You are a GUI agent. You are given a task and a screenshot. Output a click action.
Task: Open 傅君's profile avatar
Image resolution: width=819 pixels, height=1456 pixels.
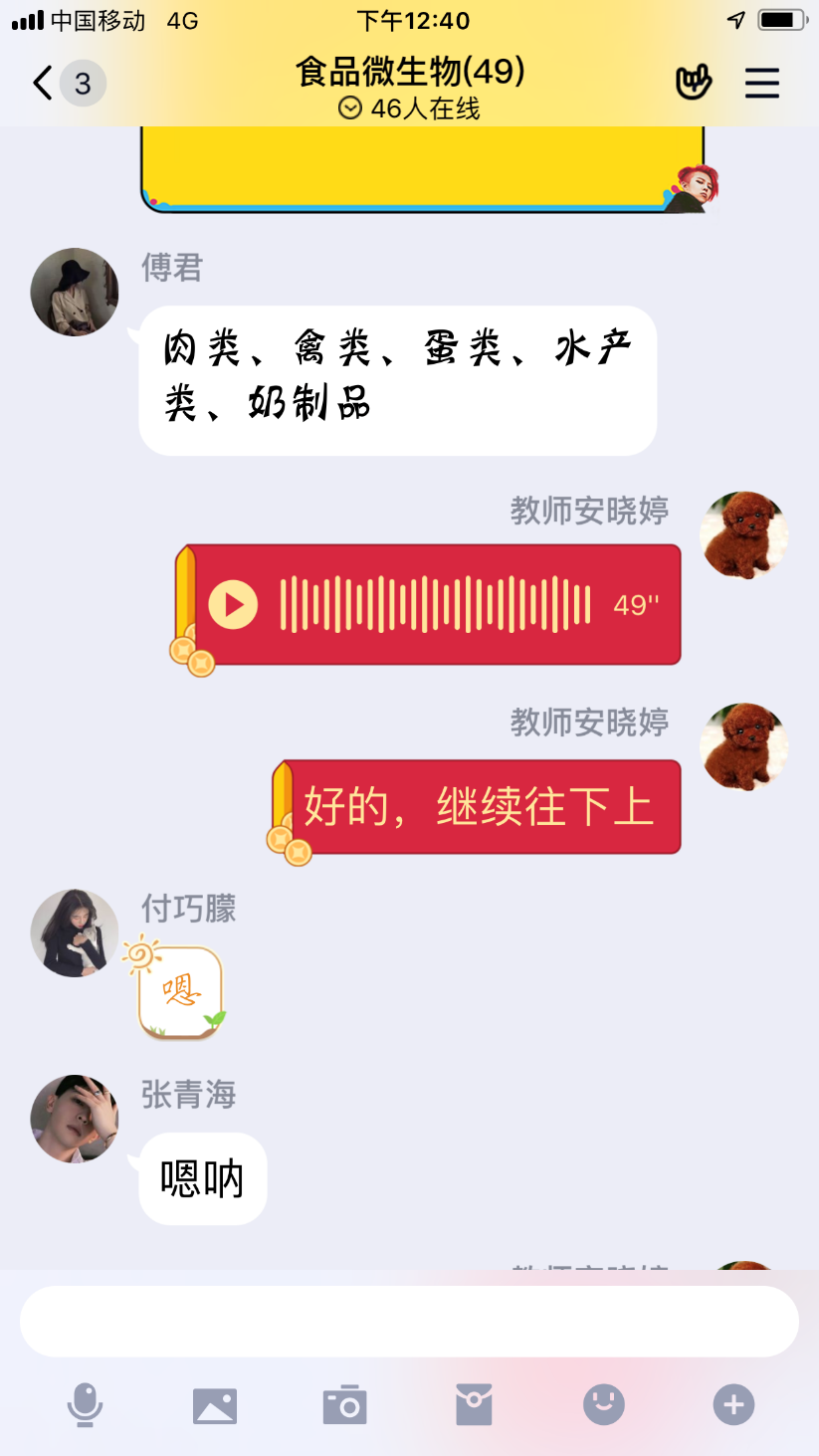coord(75,292)
